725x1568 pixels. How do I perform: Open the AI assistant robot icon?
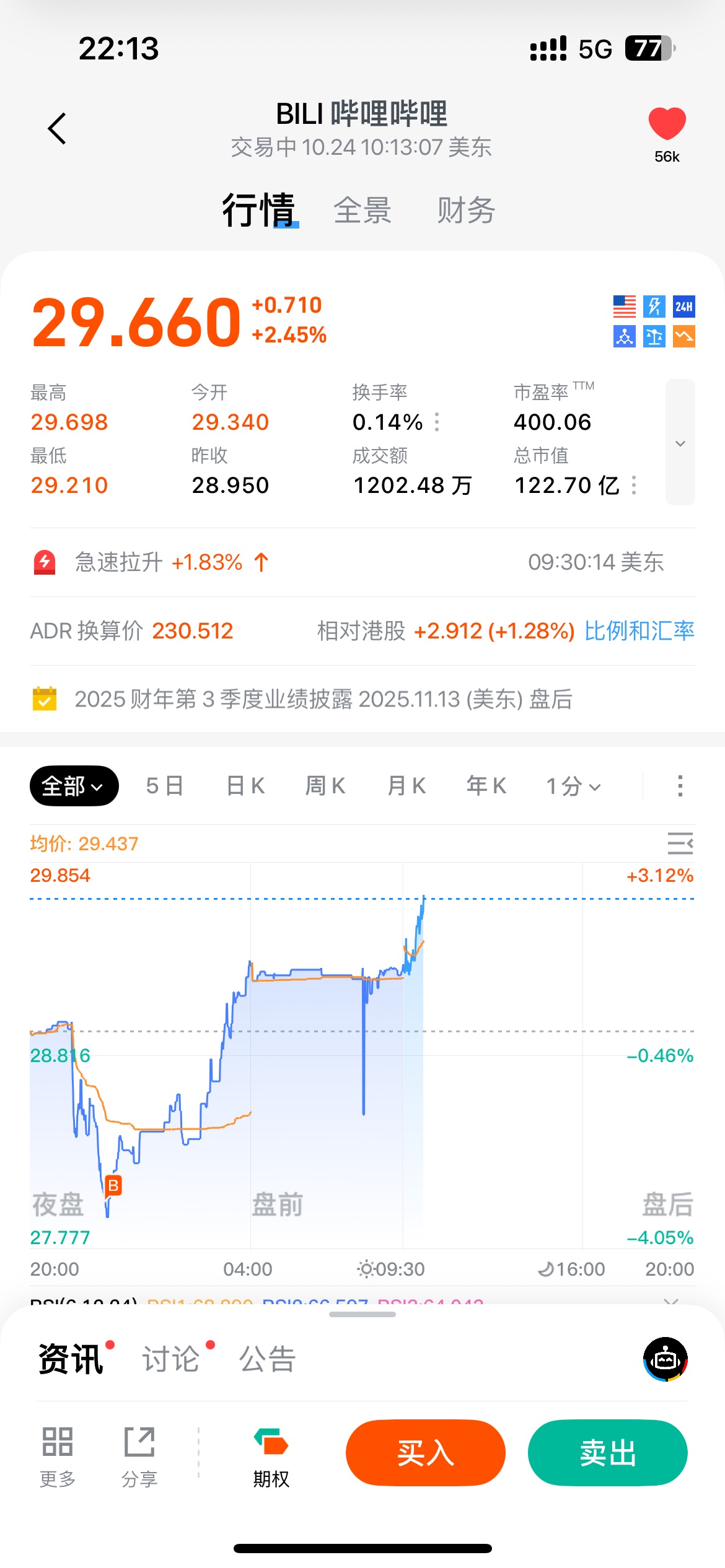[x=666, y=1359]
